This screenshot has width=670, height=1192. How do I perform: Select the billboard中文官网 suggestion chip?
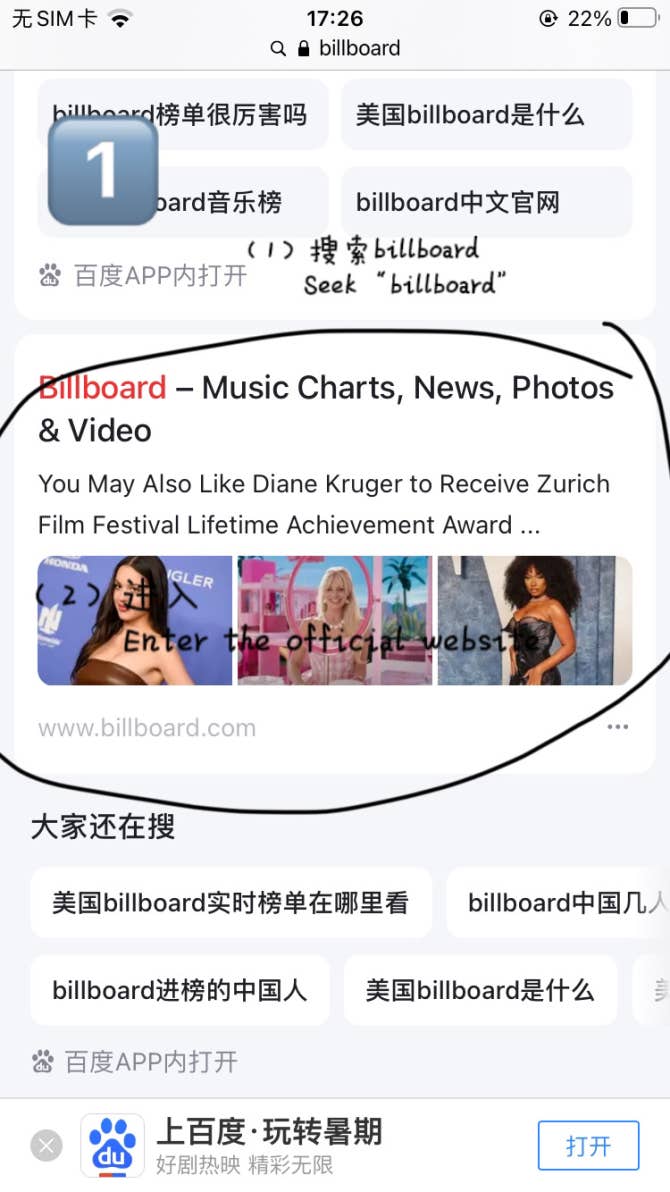[486, 202]
